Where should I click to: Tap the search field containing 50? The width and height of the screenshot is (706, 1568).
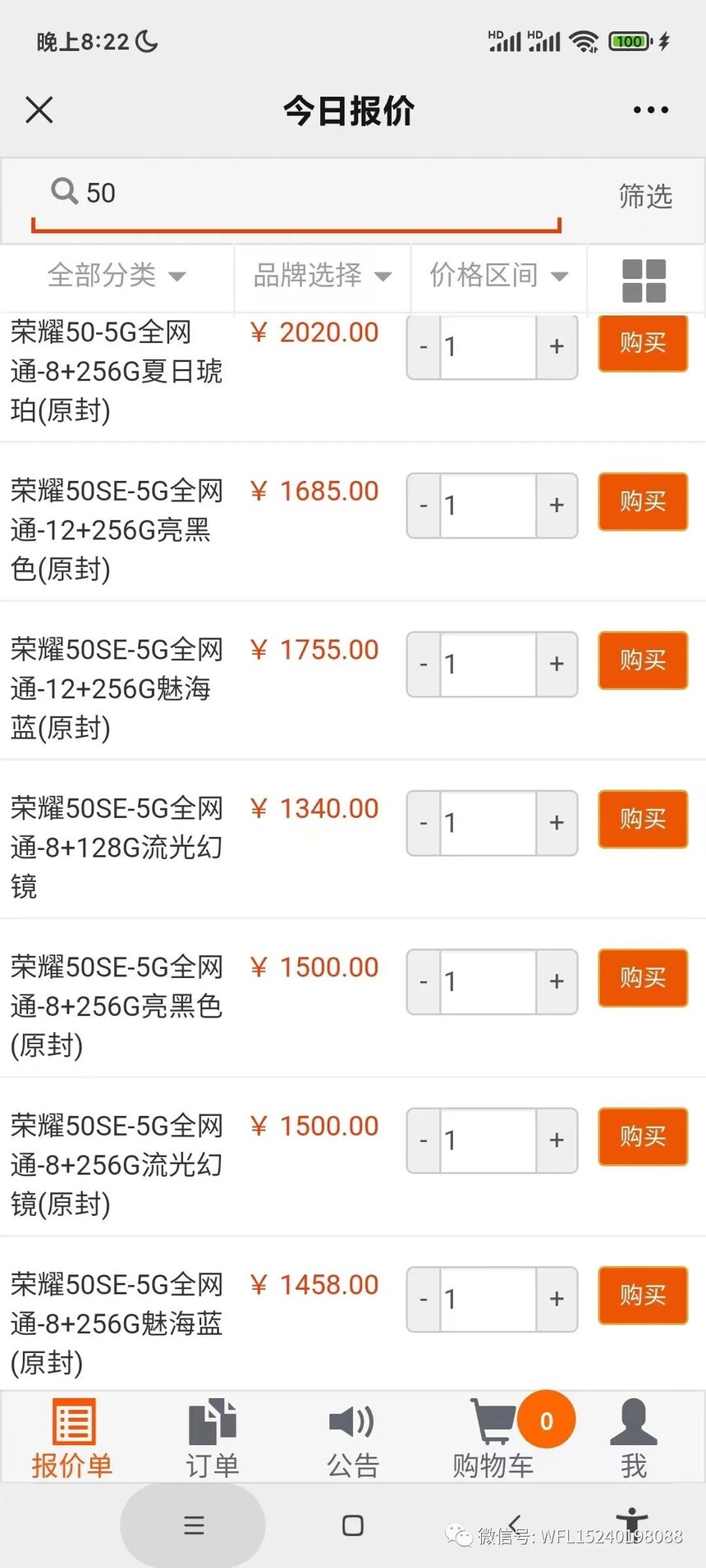(296, 194)
